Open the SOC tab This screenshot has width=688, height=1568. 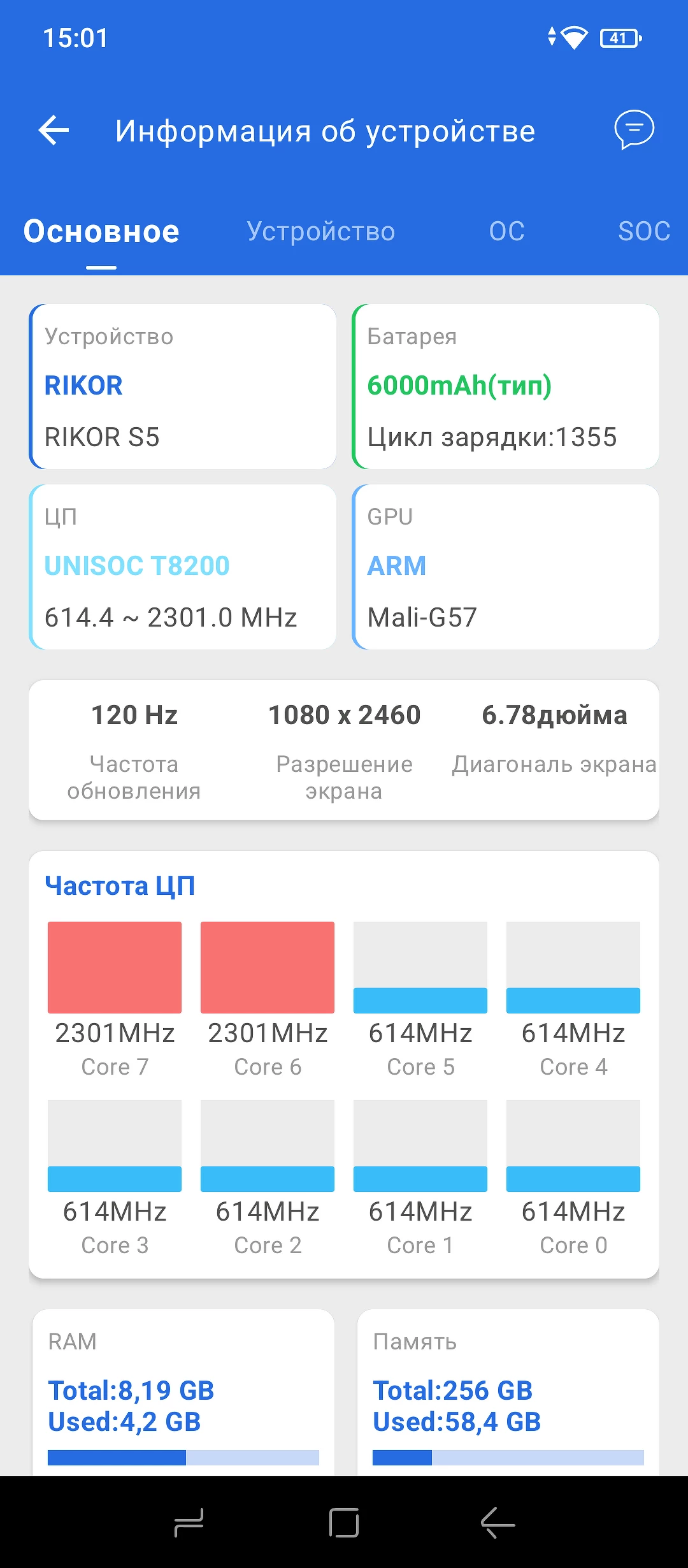pyautogui.click(x=643, y=231)
